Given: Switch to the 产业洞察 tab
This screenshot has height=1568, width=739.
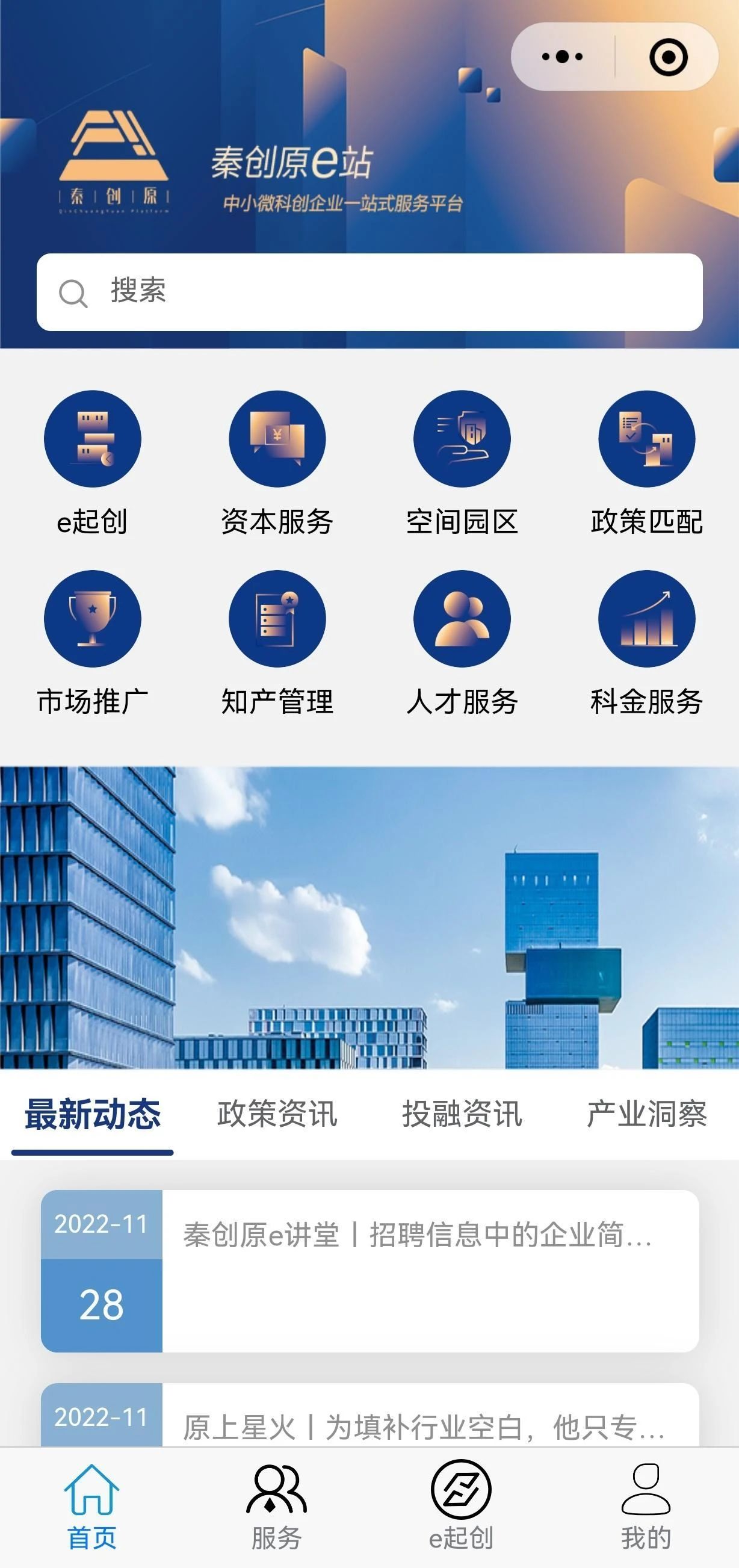Looking at the screenshot, I should click(646, 1114).
